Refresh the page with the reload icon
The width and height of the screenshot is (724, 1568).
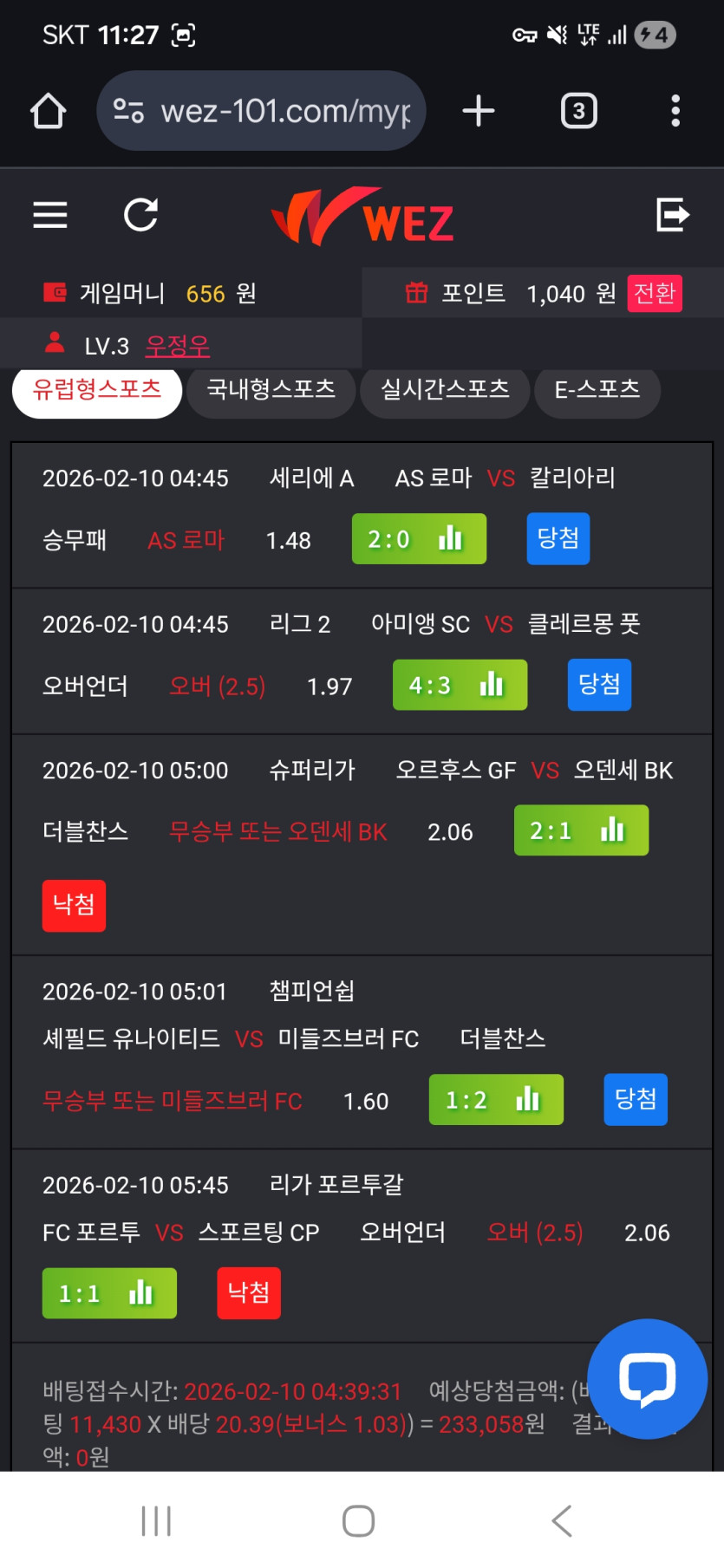pyautogui.click(x=140, y=215)
